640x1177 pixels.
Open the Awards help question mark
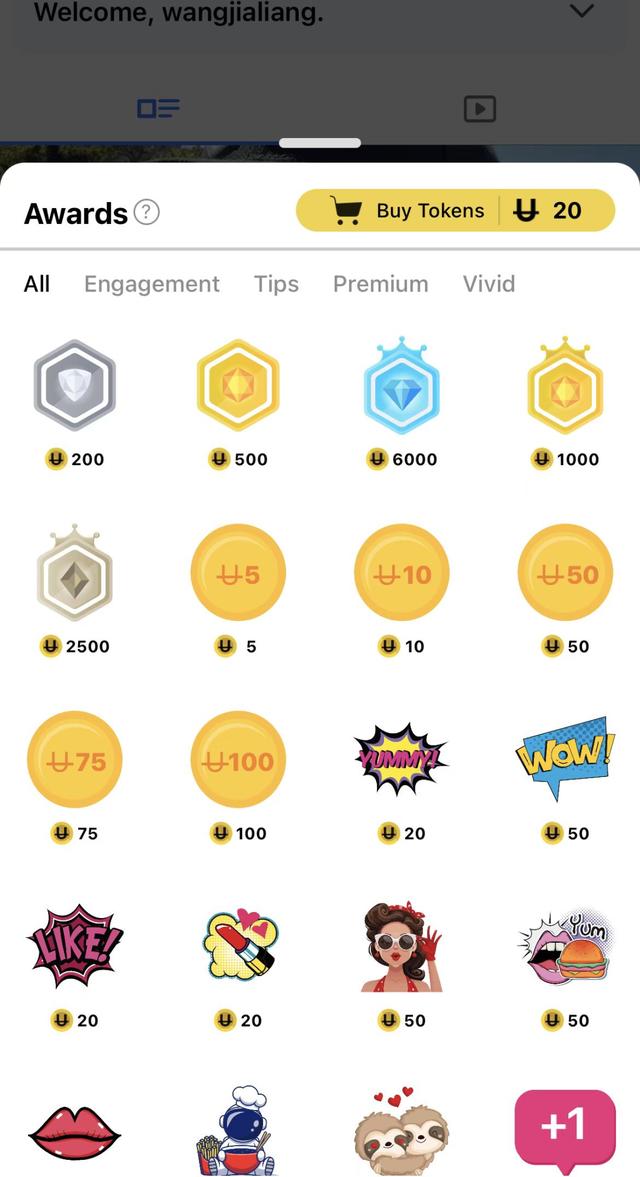tap(146, 213)
